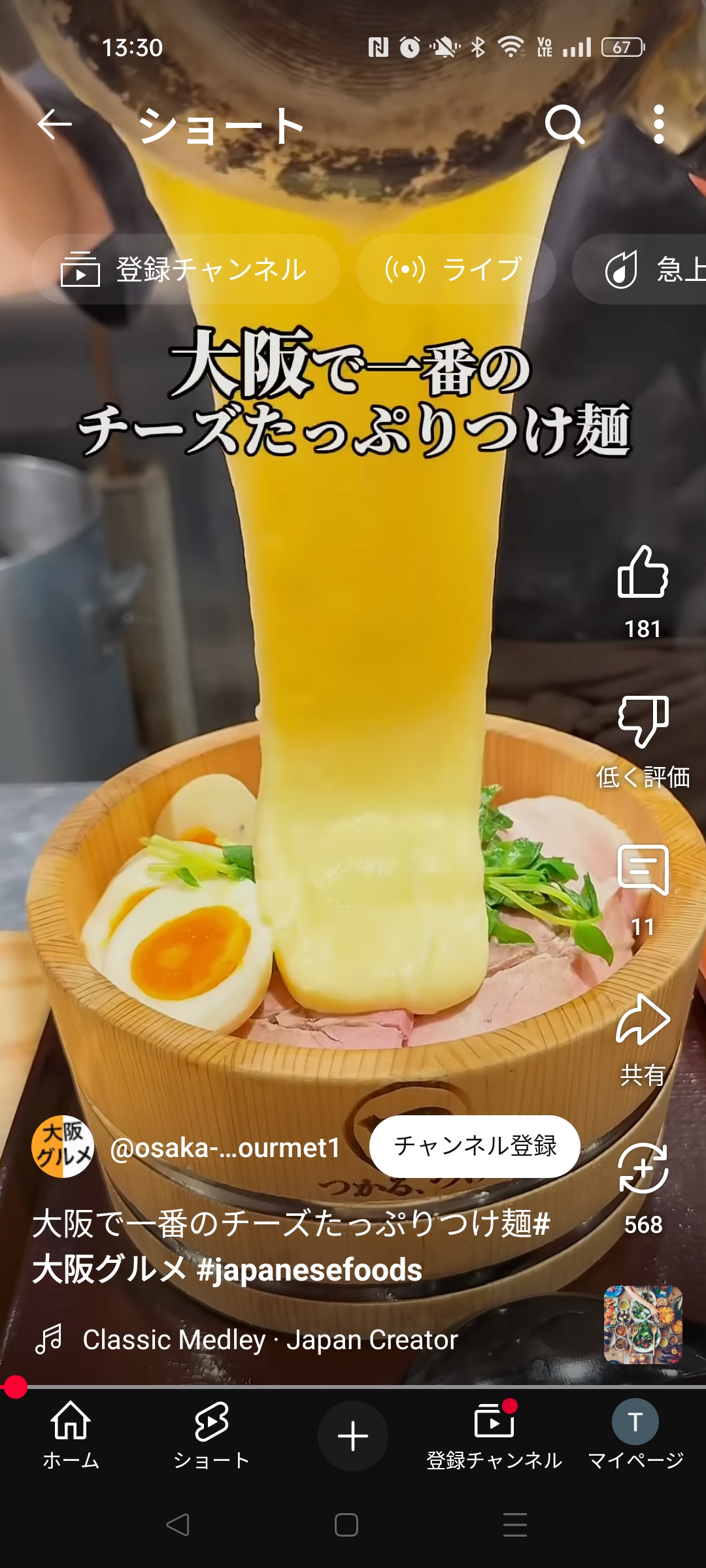Image resolution: width=706 pixels, height=1568 pixels.
Task: Subscribe via チャンネル登録 button
Action: click(475, 1147)
